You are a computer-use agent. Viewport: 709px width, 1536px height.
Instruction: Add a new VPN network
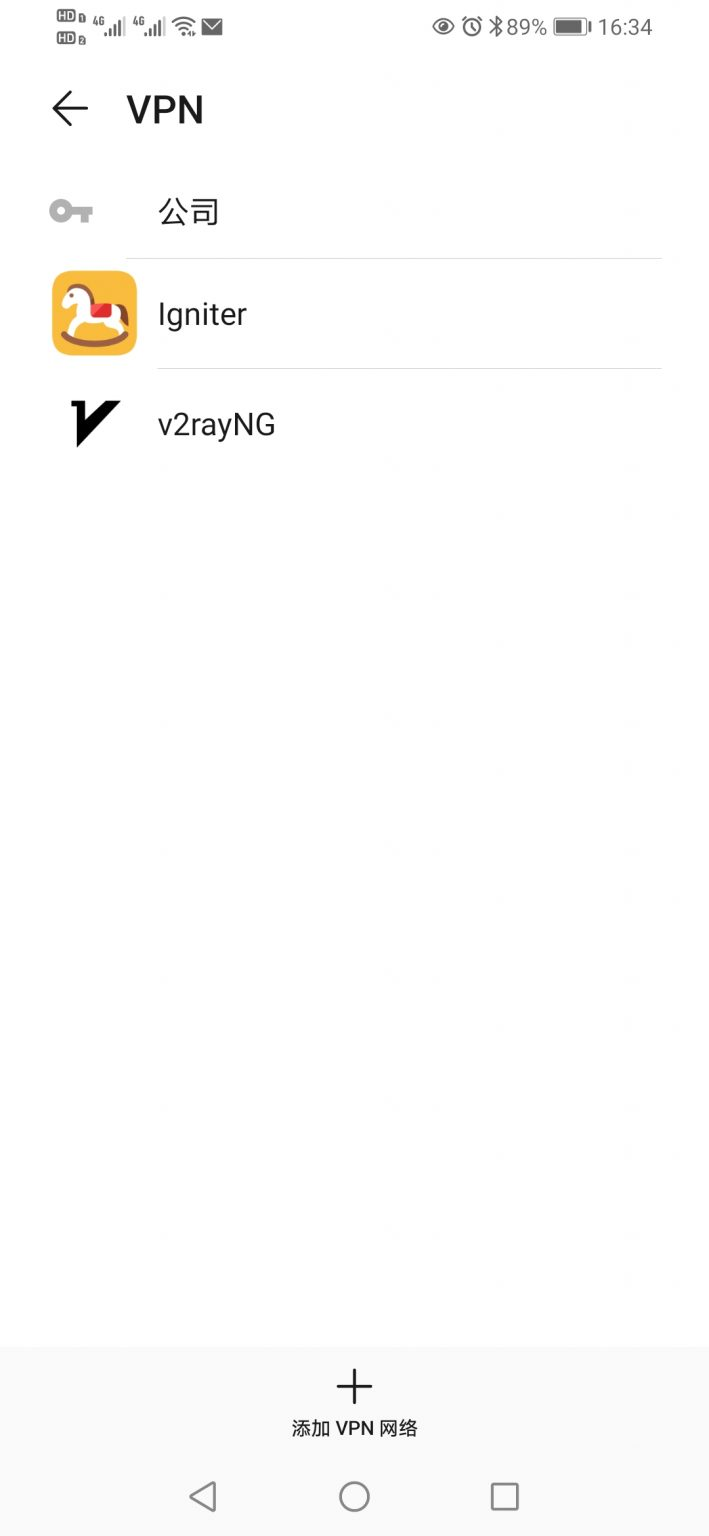pos(354,1404)
